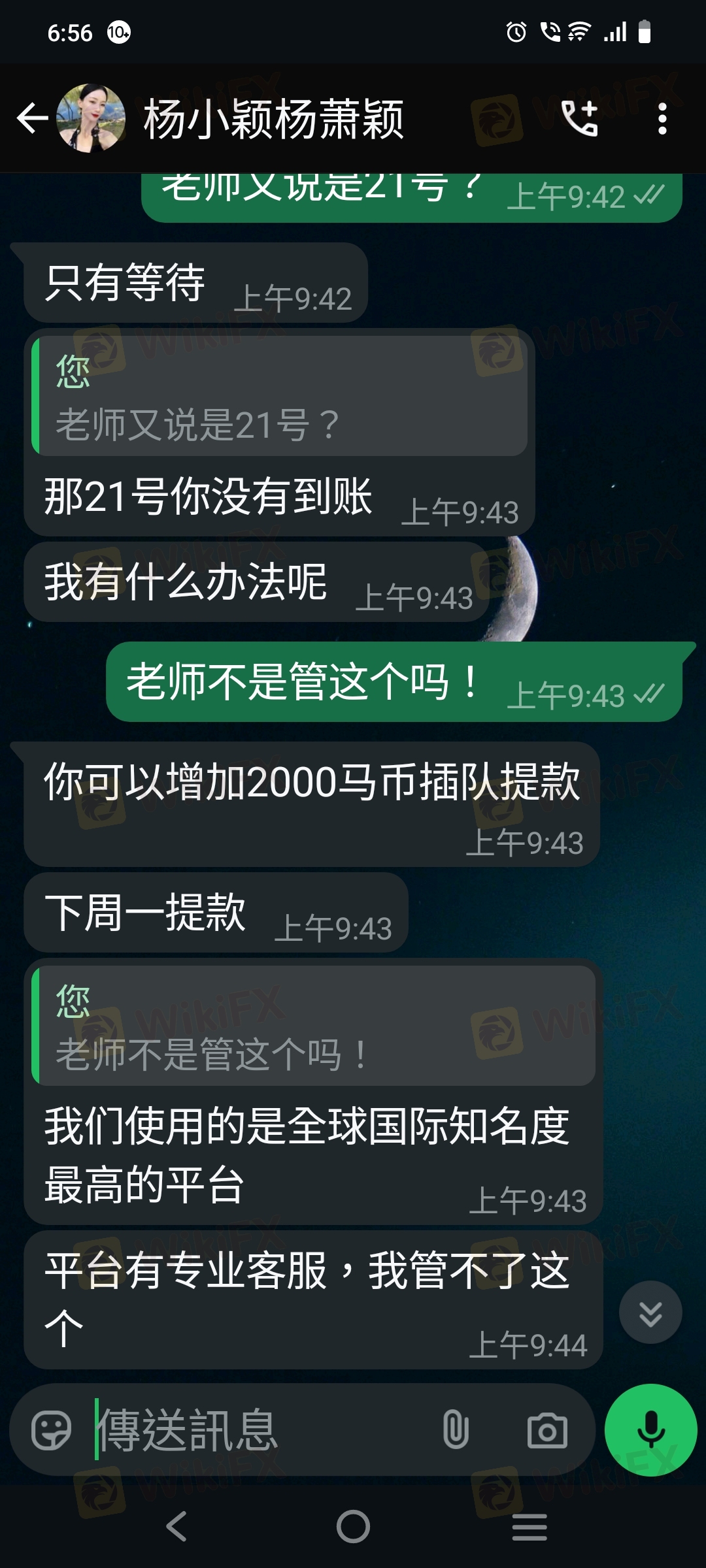Focus the 傳送訊息 message field
Image resolution: width=706 pixels, height=1568 pixels.
pos(261,1430)
